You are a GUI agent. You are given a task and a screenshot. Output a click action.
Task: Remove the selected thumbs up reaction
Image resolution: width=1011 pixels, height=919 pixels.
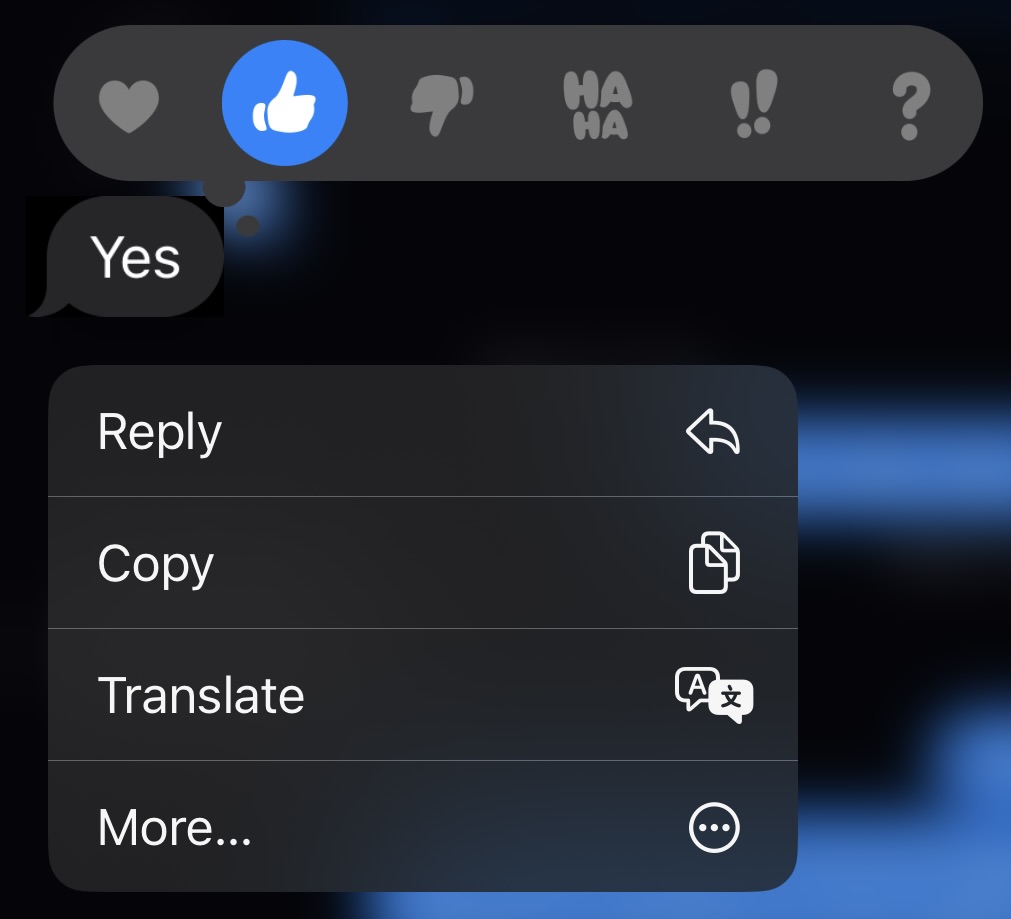285,103
